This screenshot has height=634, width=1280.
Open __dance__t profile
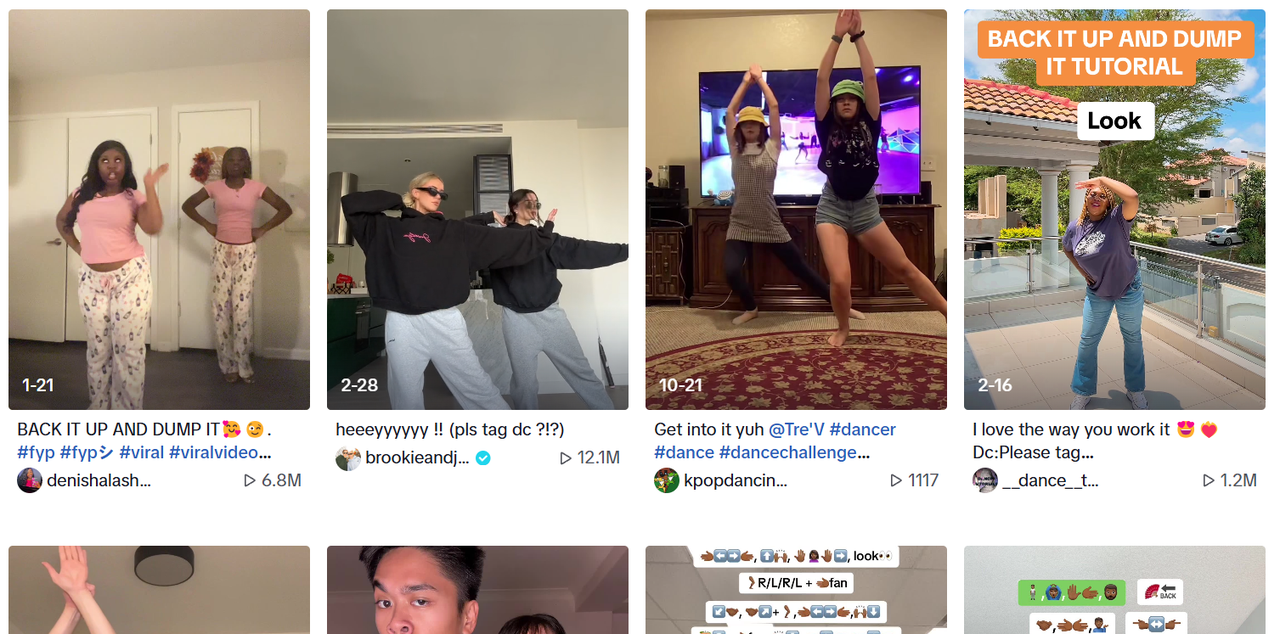click(x=1050, y=480)
